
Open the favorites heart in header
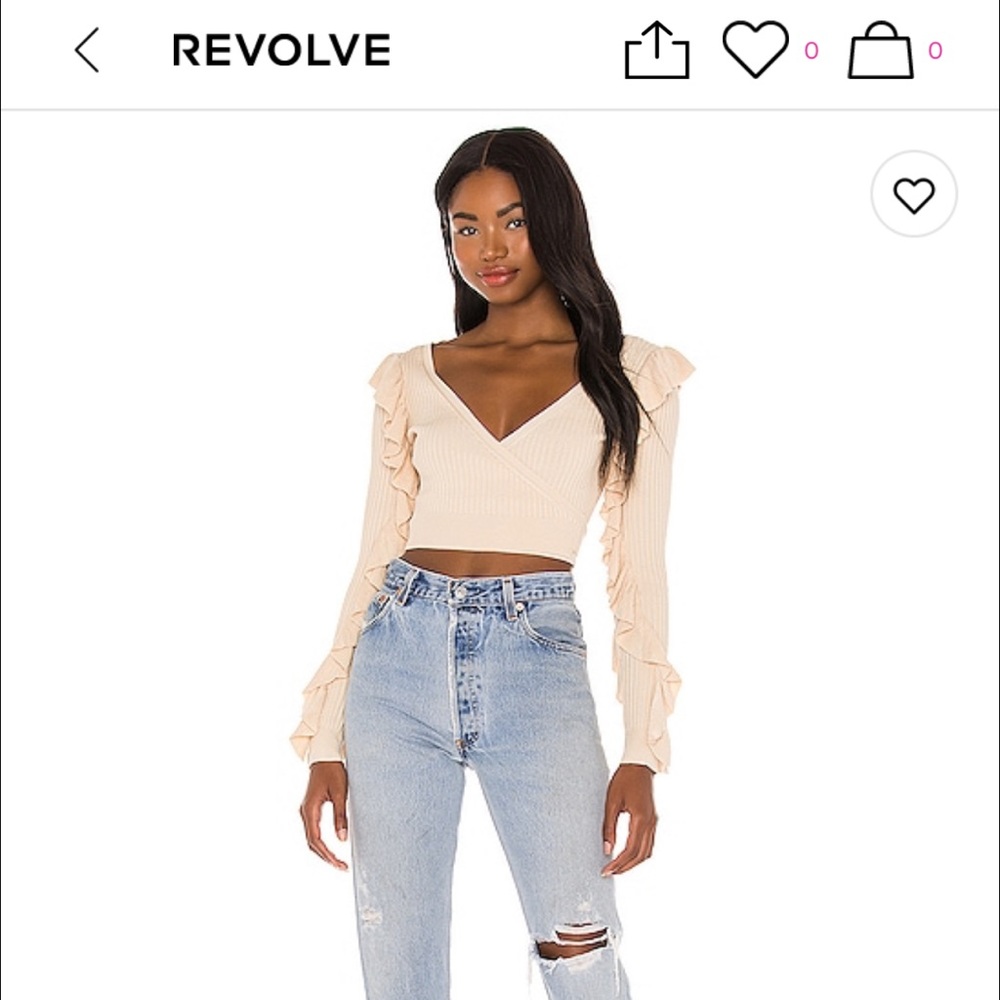coord(756,49)
